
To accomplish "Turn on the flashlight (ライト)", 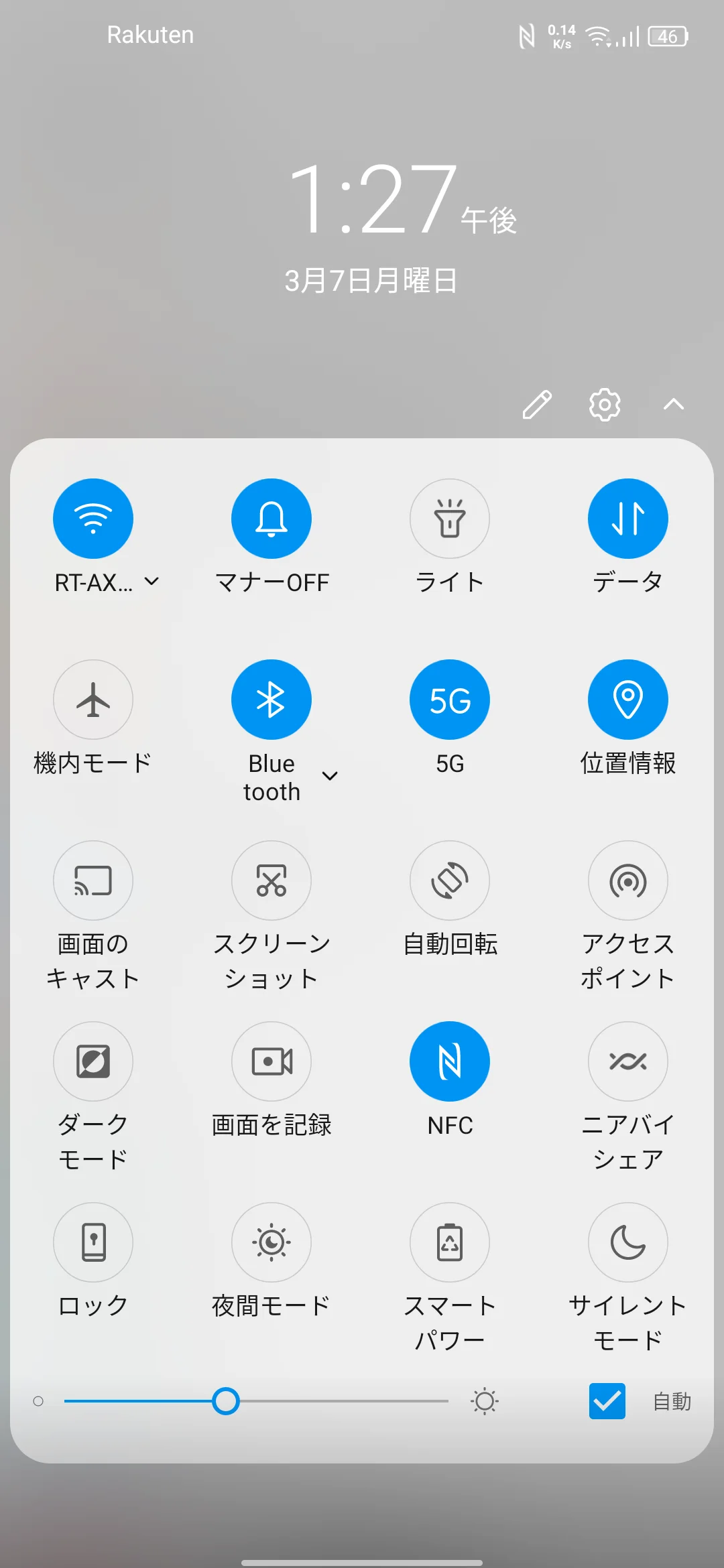I will point(450,518).
